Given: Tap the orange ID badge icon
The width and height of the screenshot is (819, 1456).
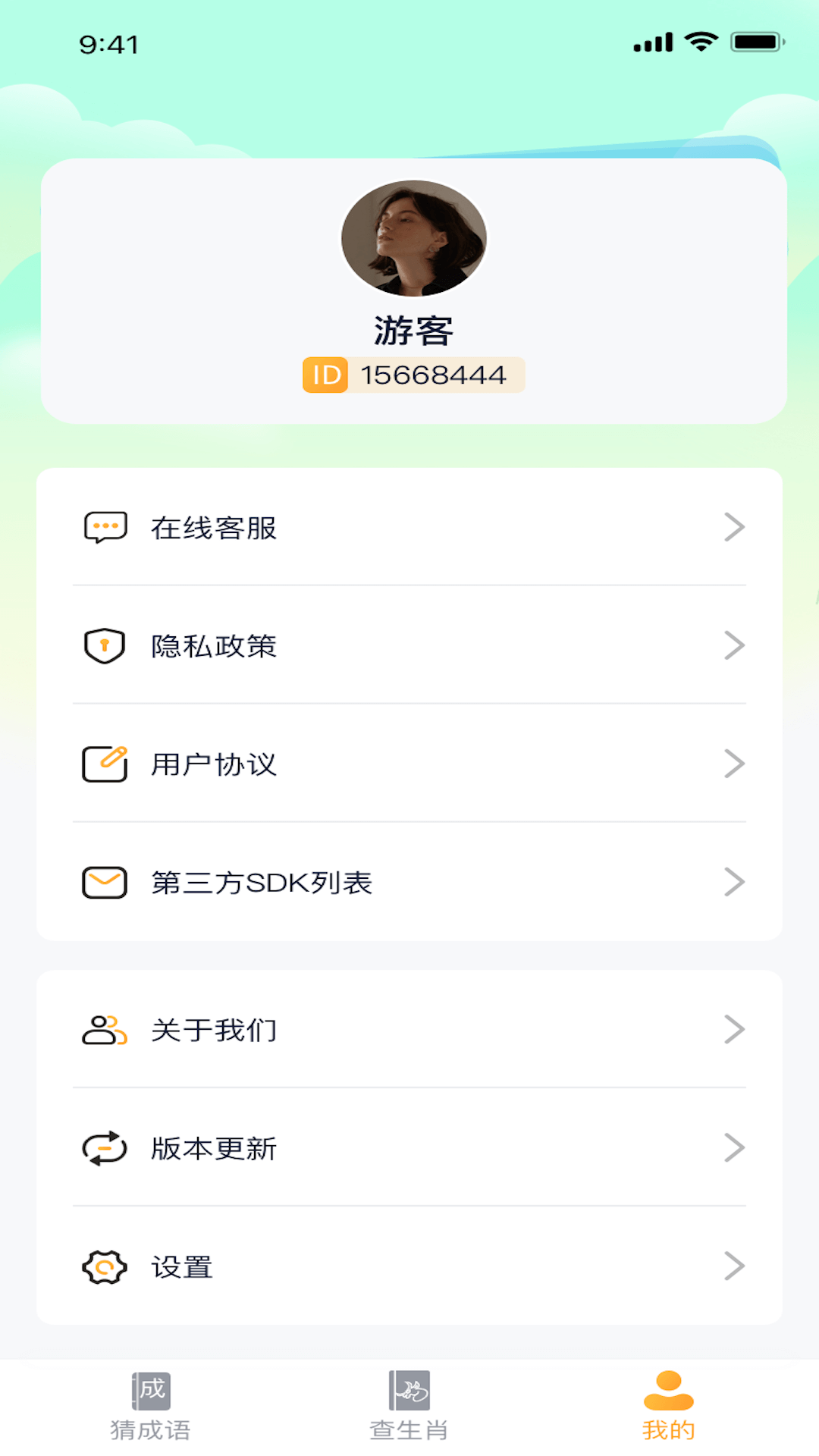Looking at the screenshot, I should (x=325, y=374).
